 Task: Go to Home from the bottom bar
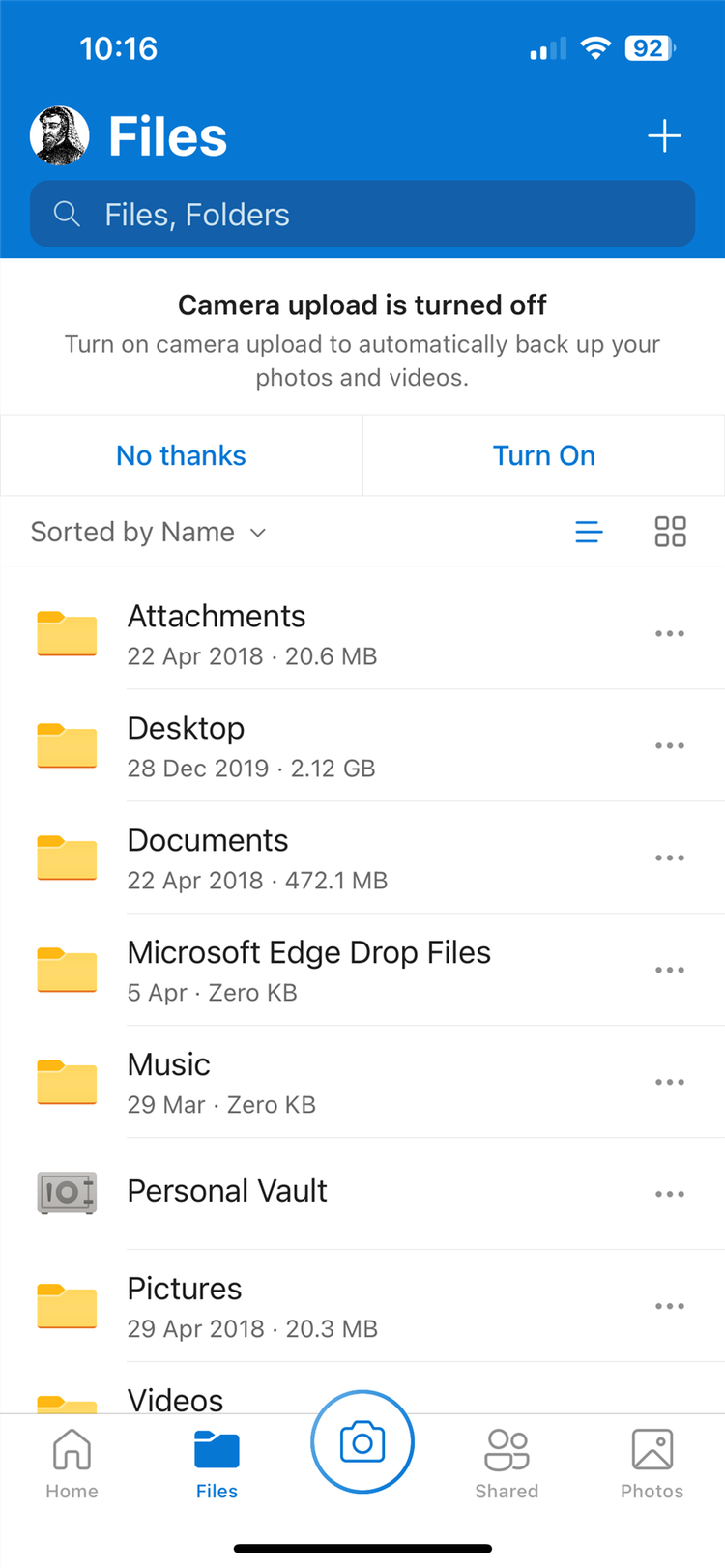pyautogui.click(x=72, y=1462)
